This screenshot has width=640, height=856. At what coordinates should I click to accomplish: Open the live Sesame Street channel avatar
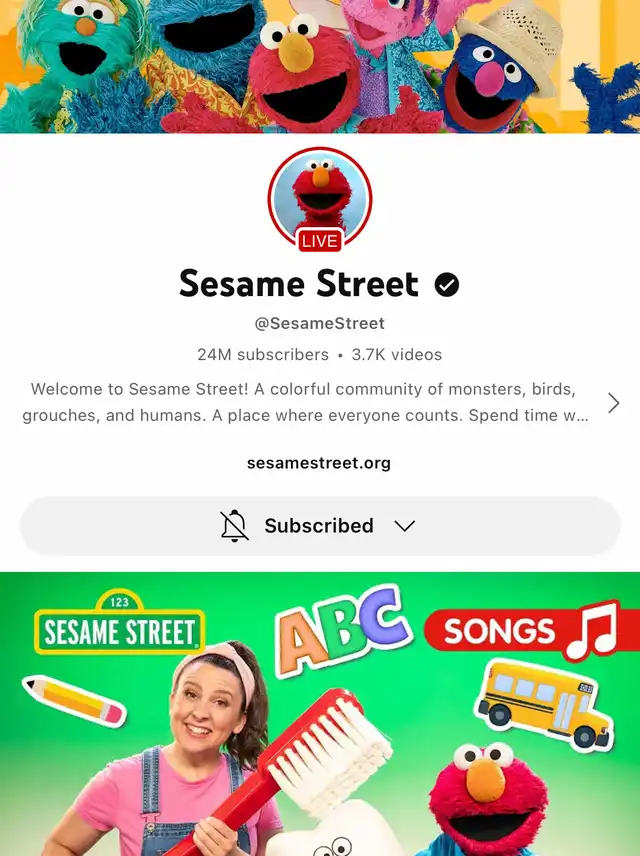click(320, 199)
